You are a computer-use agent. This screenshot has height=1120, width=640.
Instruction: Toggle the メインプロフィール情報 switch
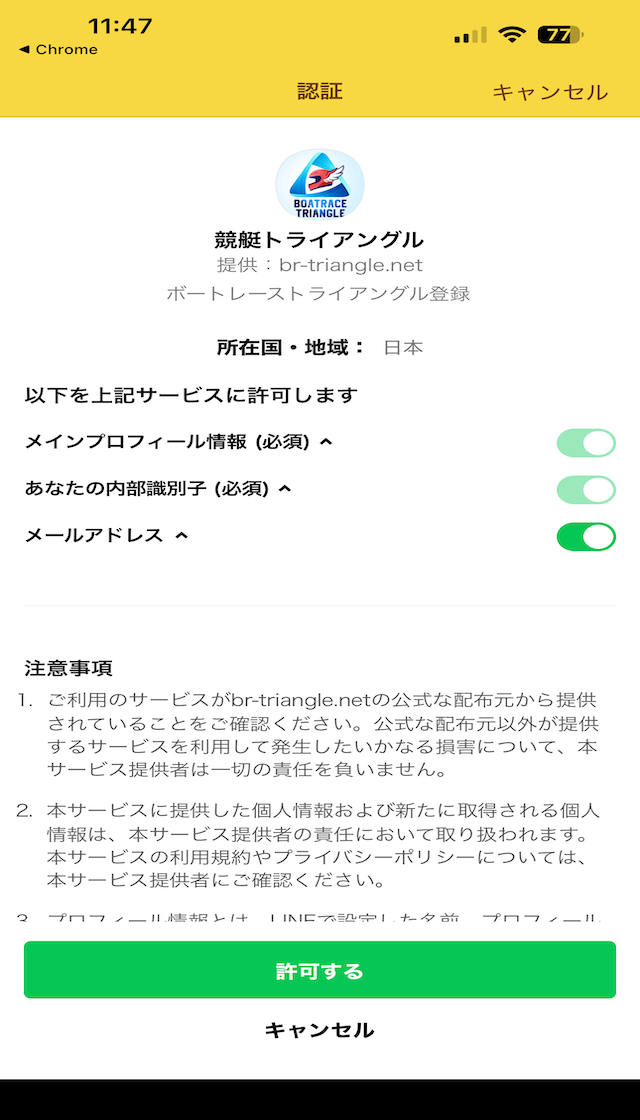586,443
